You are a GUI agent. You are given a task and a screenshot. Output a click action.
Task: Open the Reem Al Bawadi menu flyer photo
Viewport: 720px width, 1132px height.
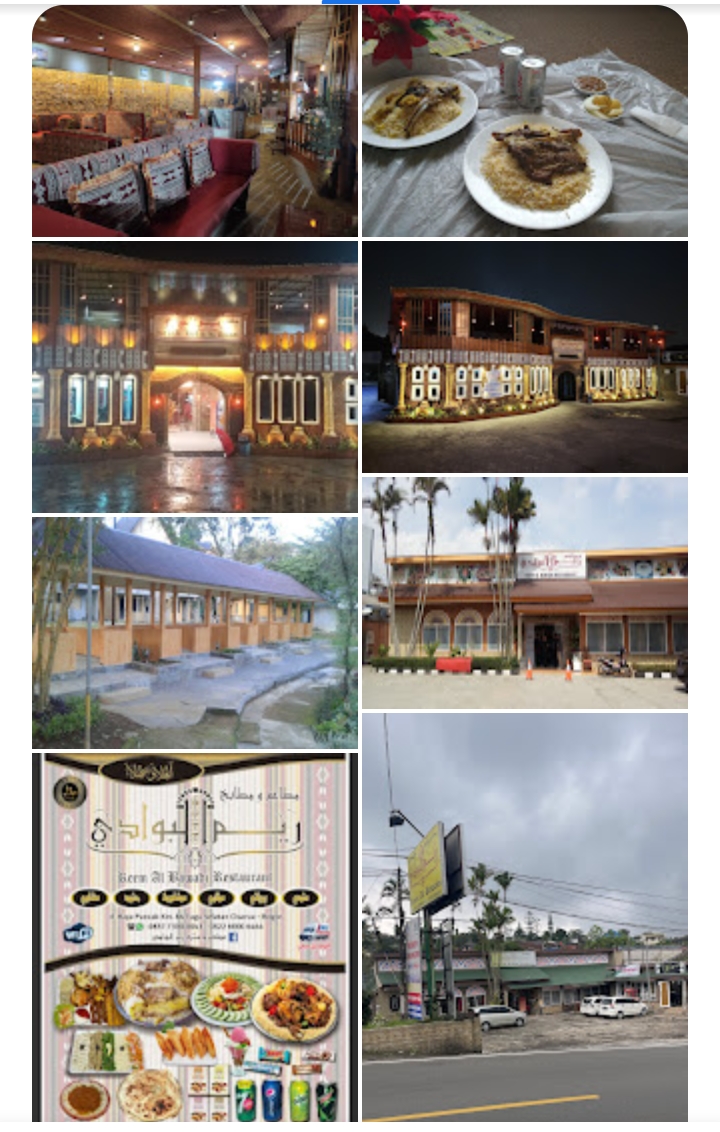[x=194, y=936]
